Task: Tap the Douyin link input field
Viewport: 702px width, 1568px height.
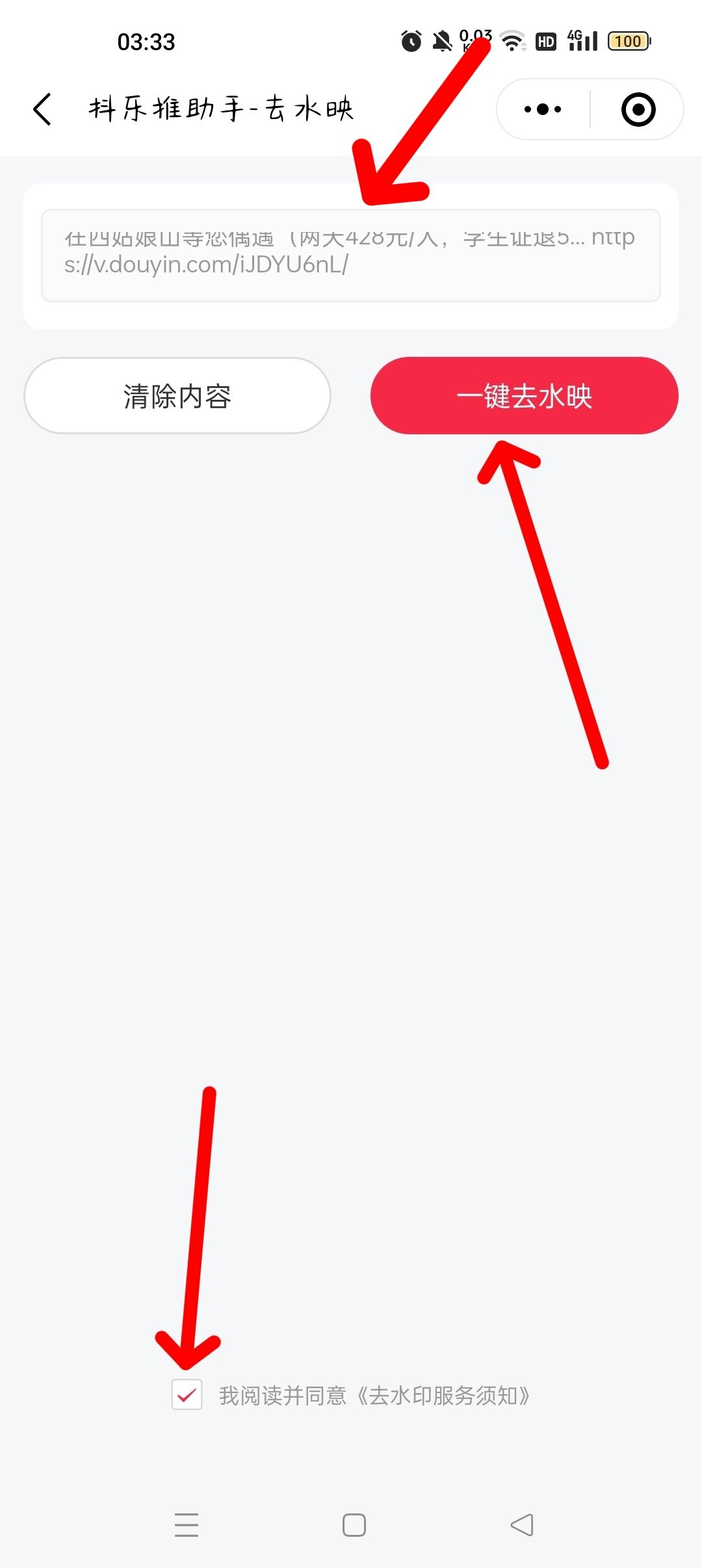Action: pyautogui.click(x=351, y=256)
